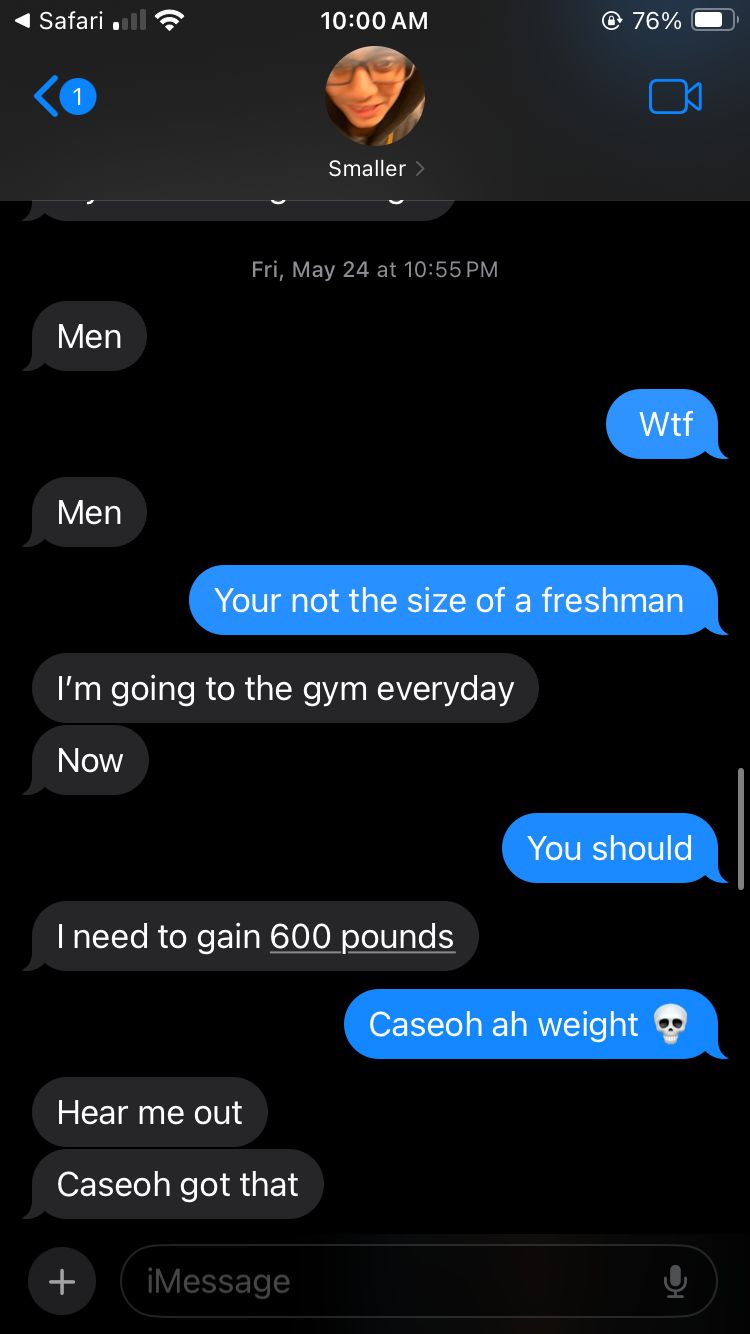Start a FaceTime video call
The height and width of the screenshot is (1334, 750).
tap(675, 97)
